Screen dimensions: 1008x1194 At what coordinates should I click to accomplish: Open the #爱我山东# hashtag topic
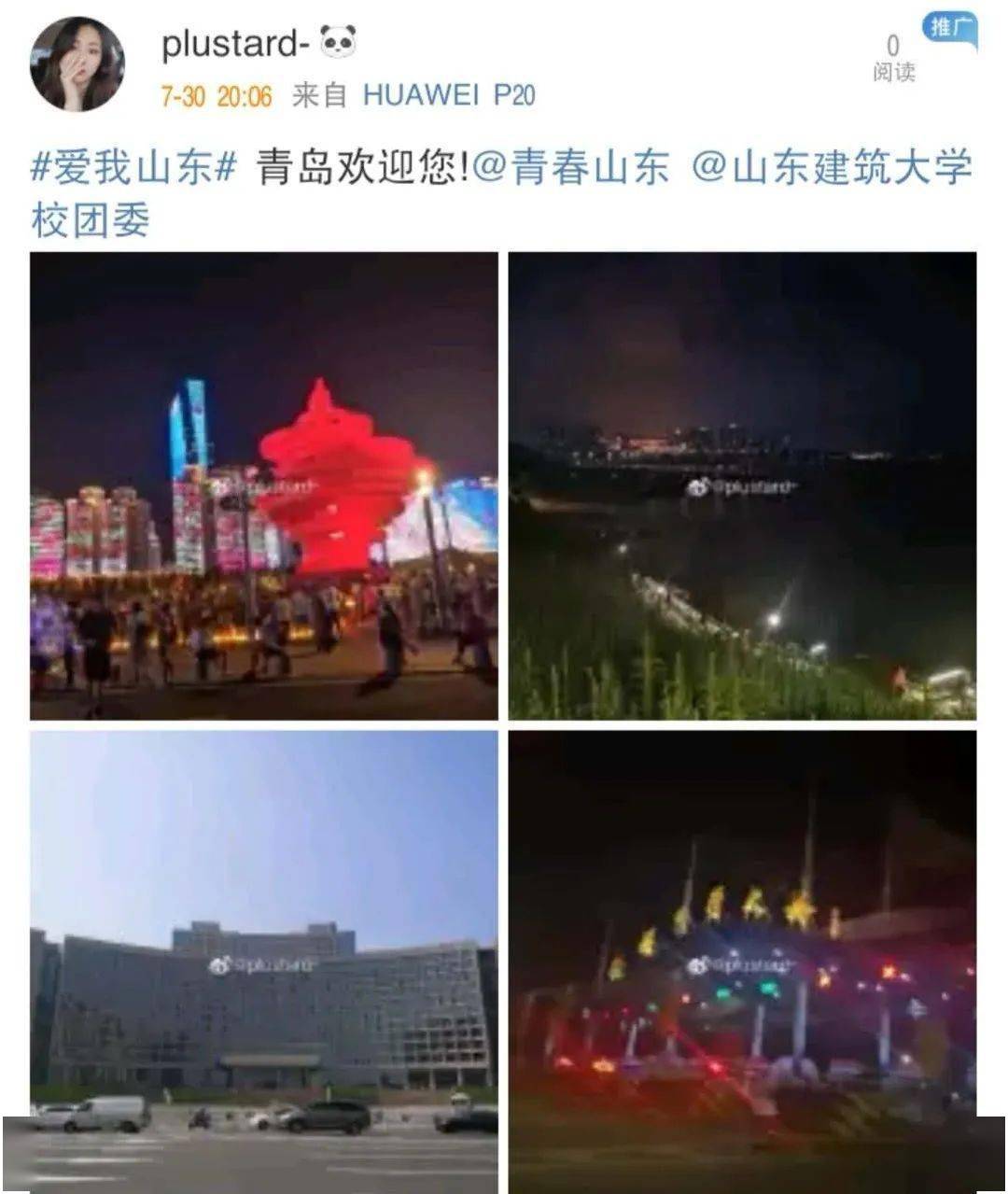tap(133, 169)
